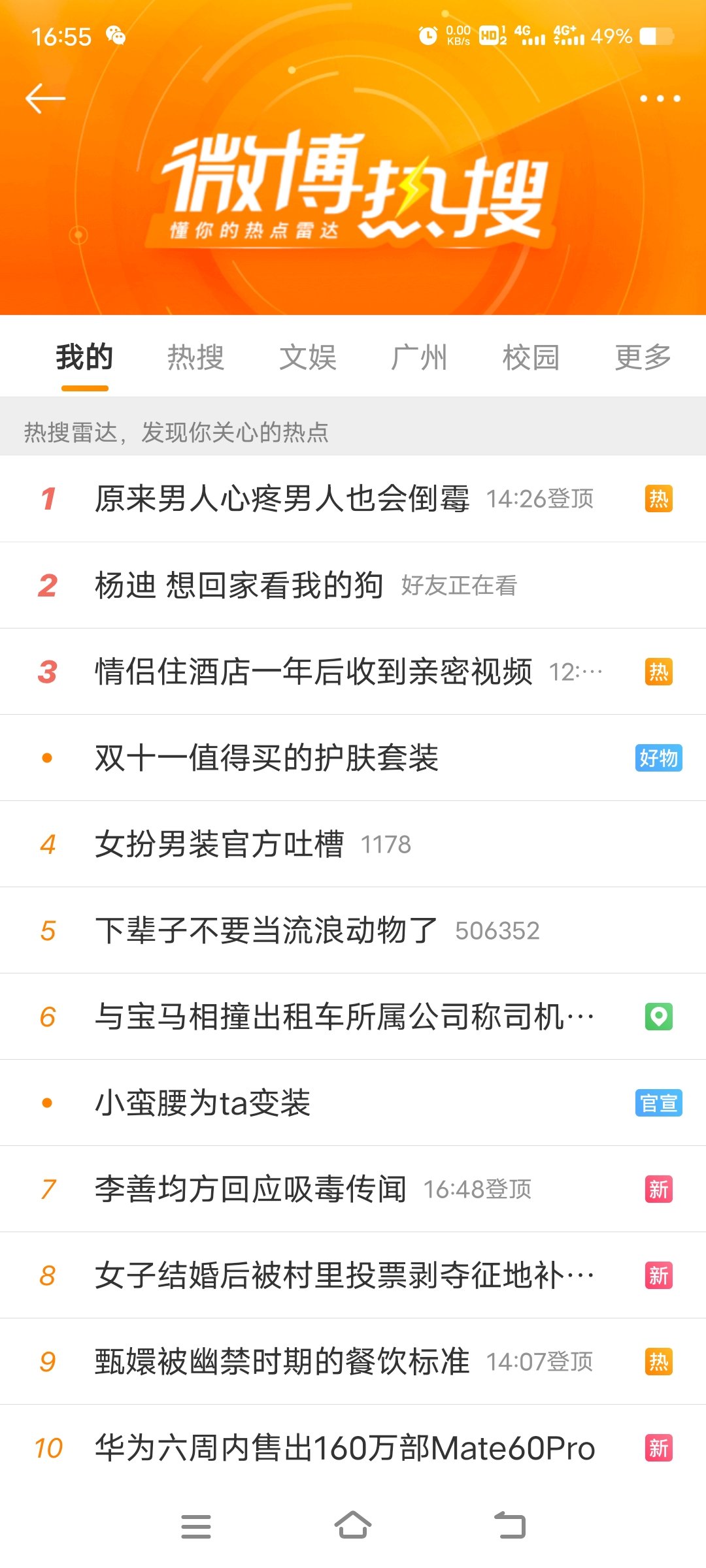Open promoted topic 双十一值得买的护肤套装
This screenshot has width=706, height=1568.
pyautogui.click(x=353, y=758)
